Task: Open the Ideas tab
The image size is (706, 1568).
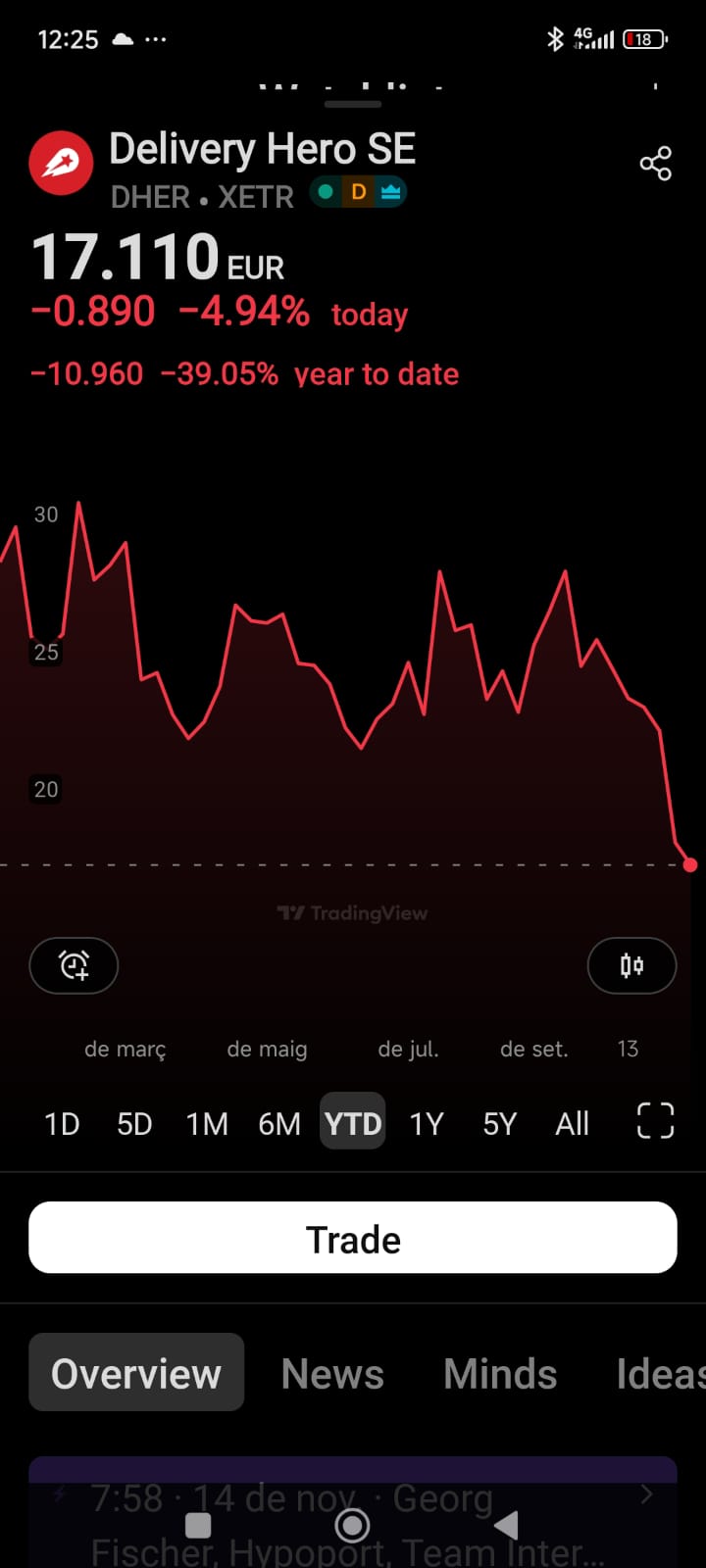Action: 659,1373
